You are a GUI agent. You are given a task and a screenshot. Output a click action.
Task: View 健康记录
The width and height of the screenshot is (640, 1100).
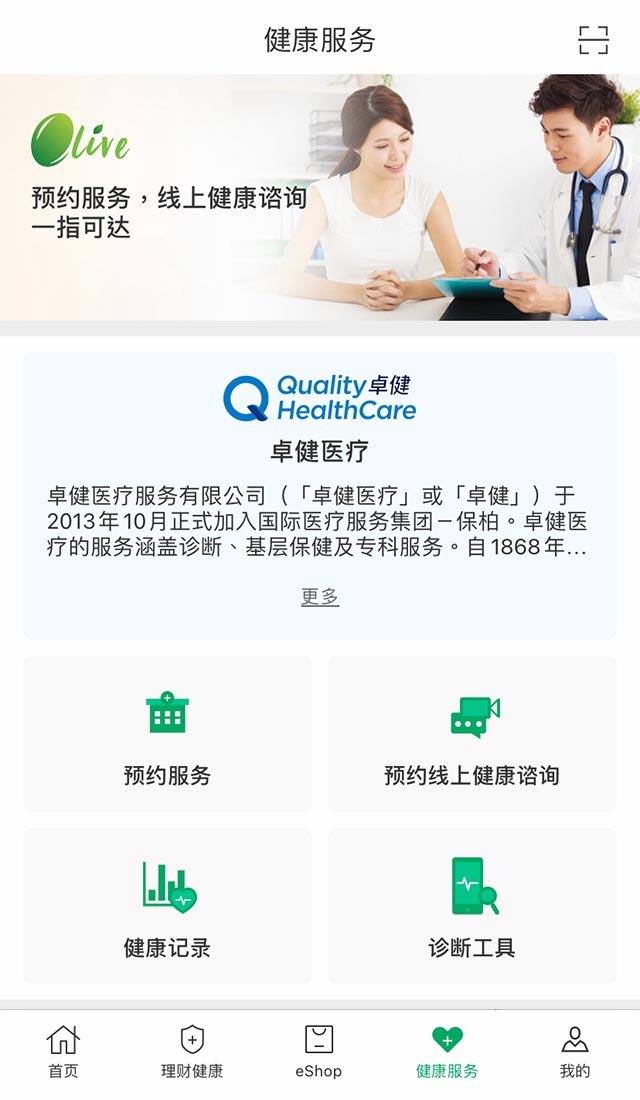click(x=168, y=906)
